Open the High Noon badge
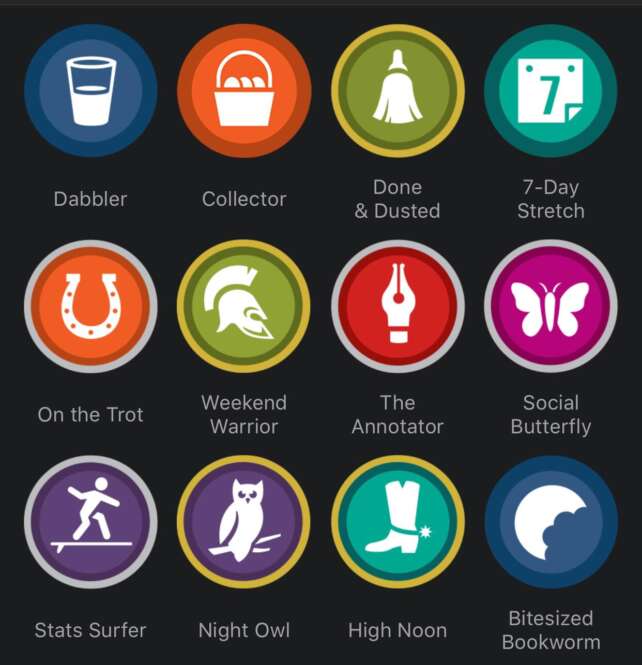 pos(398,522)
